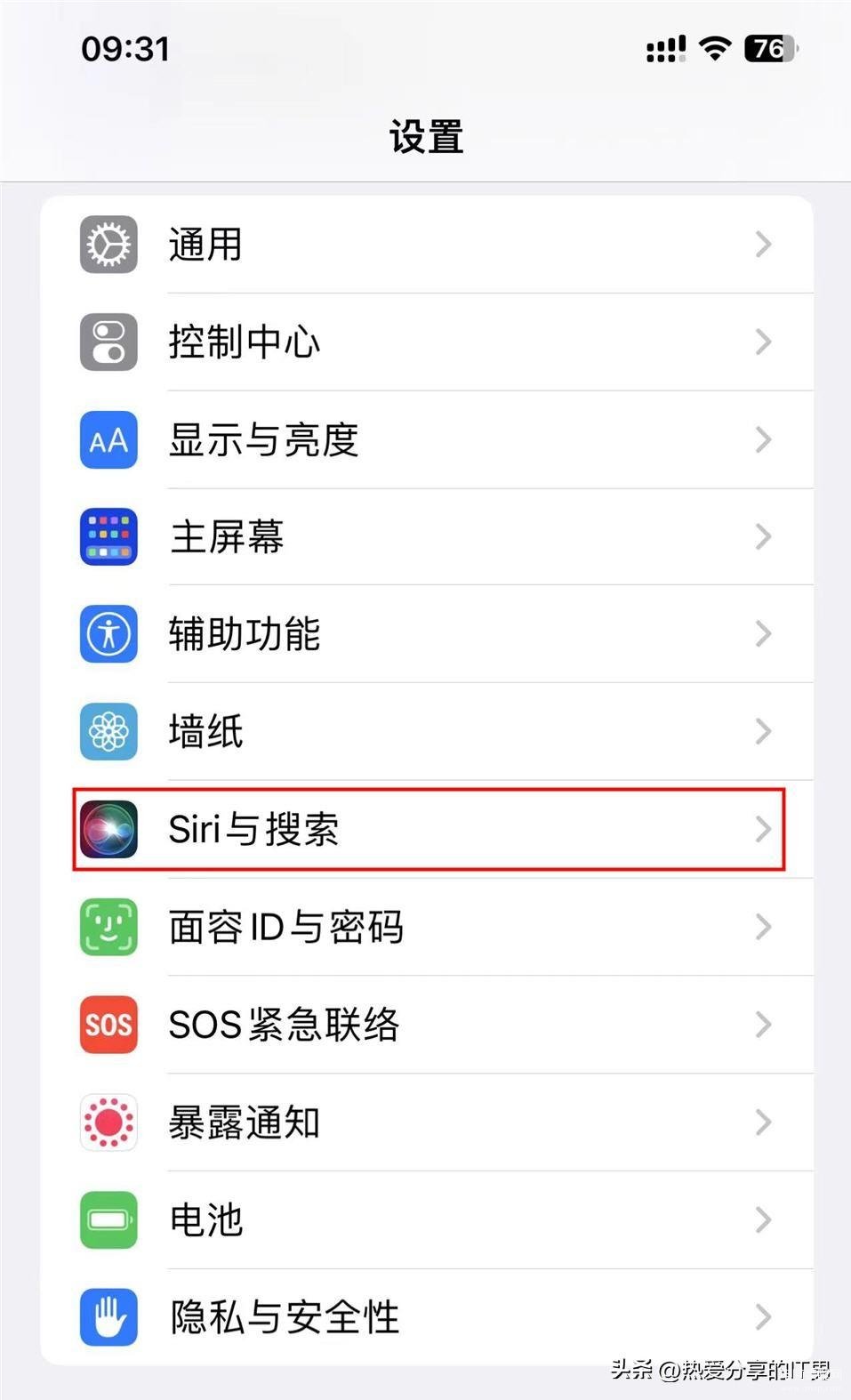The height and width of the screenshot is (1400, 851).
Task: Open 面容ID与密码
Action: pyautogui.click(x=427, y=927)
